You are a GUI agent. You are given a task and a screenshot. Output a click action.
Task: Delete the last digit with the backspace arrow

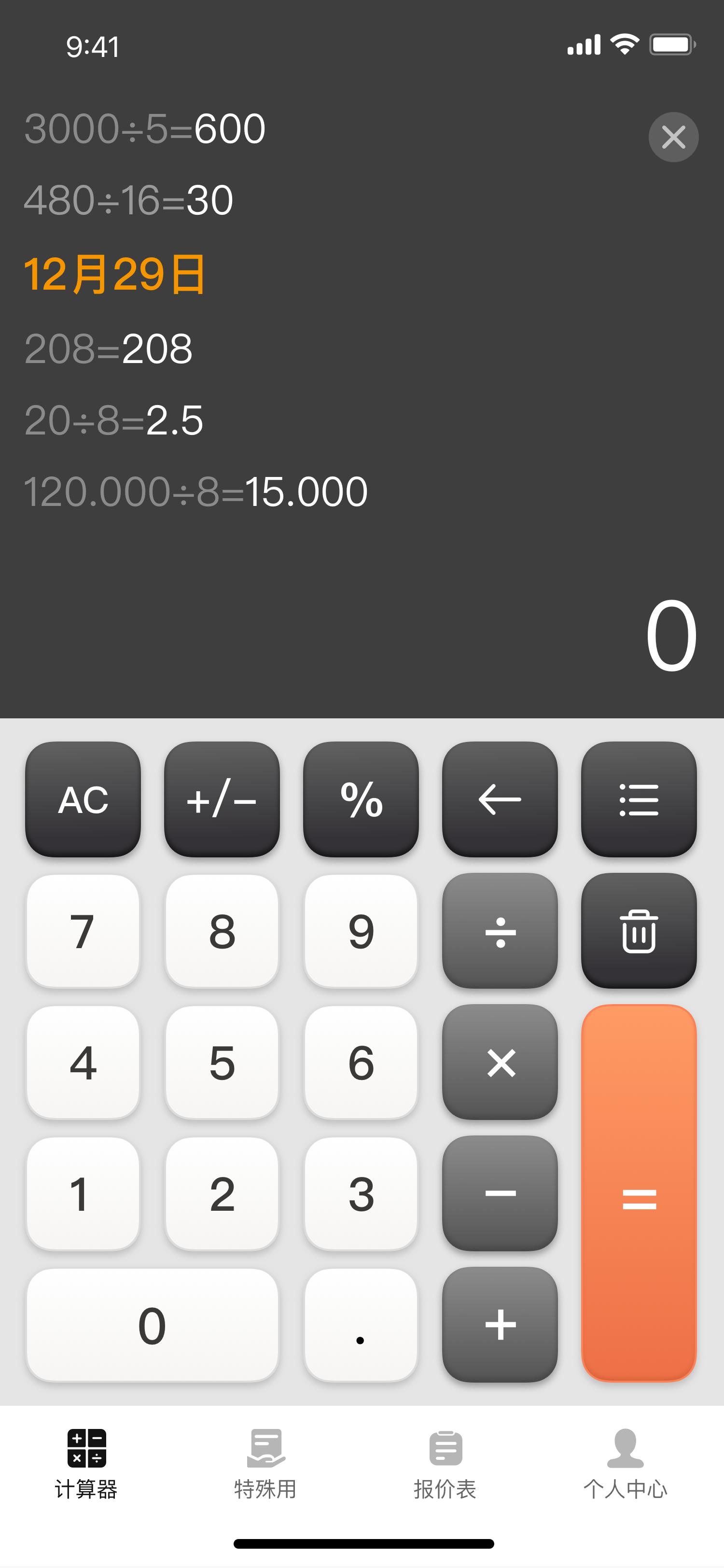pos(500,798)
